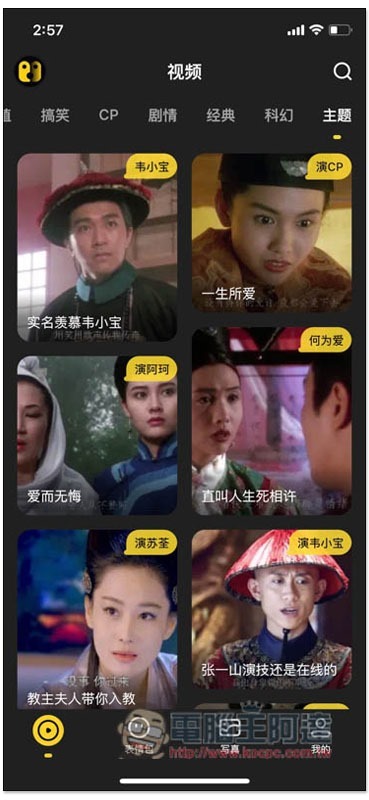Open the search icon
The width and height of the screenshot is (369, 800).
tap(342, 71)
